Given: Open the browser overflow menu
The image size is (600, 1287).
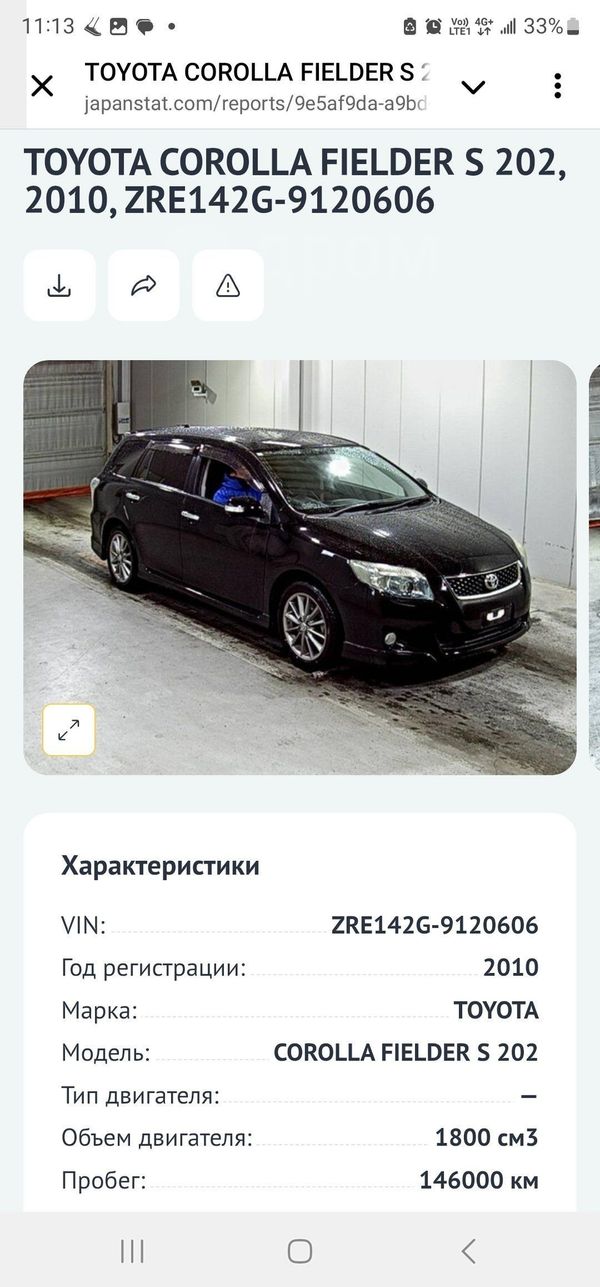Looking at the screenshot, I should 558,86.
